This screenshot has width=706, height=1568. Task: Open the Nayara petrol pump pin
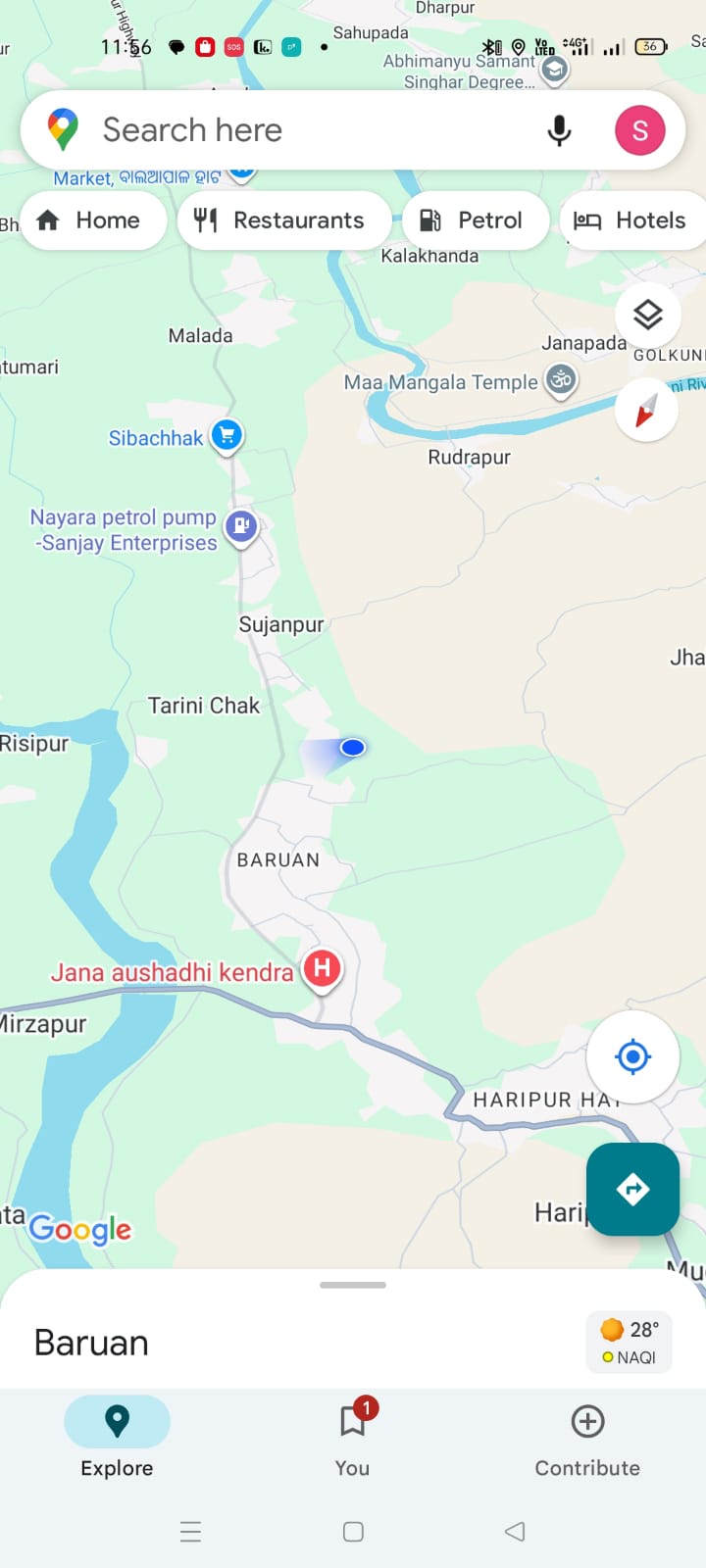point(241,526)
